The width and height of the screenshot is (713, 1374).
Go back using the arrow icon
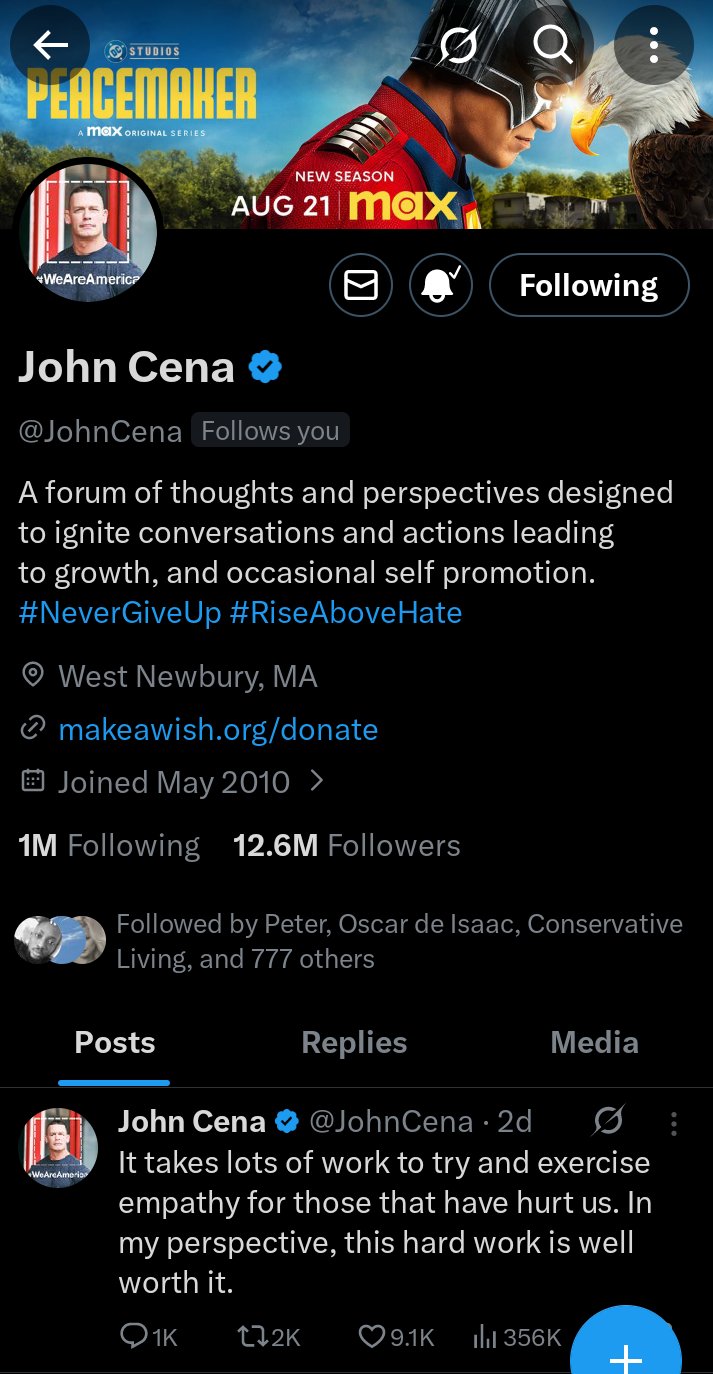[50, 44]
